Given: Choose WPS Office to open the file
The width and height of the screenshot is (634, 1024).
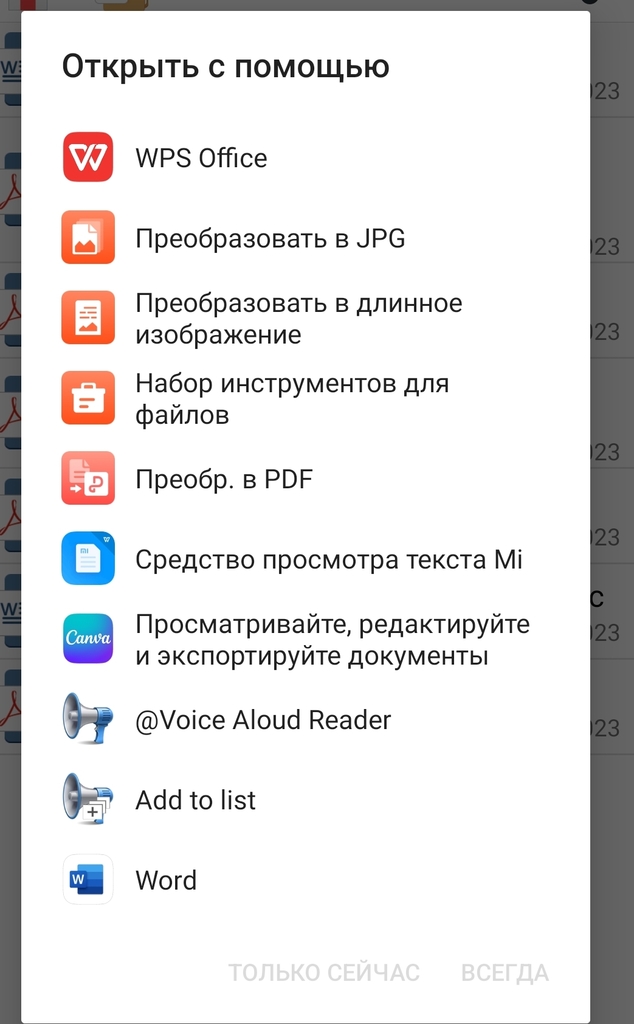Looking at the screenshot, I should point(200,158).
